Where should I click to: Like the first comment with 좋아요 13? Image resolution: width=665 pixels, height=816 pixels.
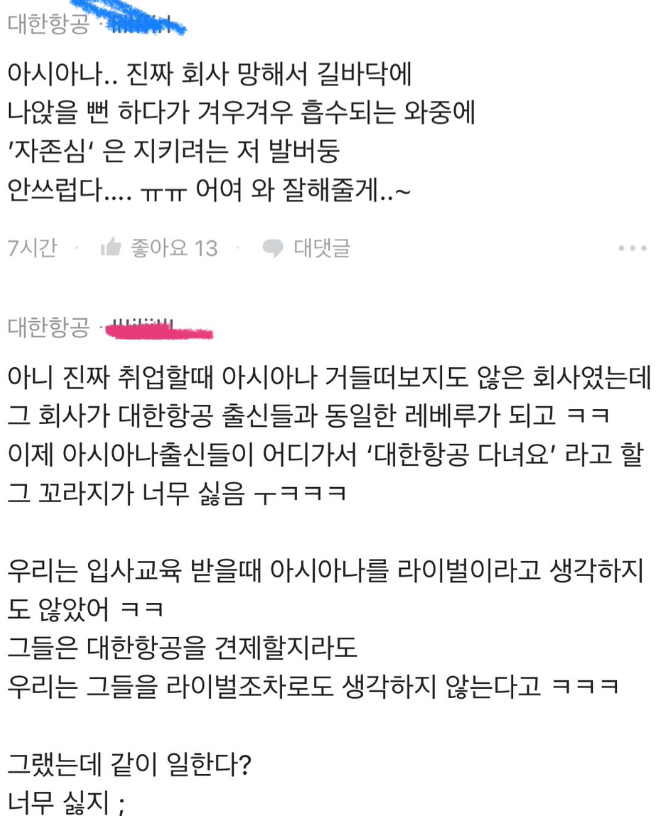point(159,248)
